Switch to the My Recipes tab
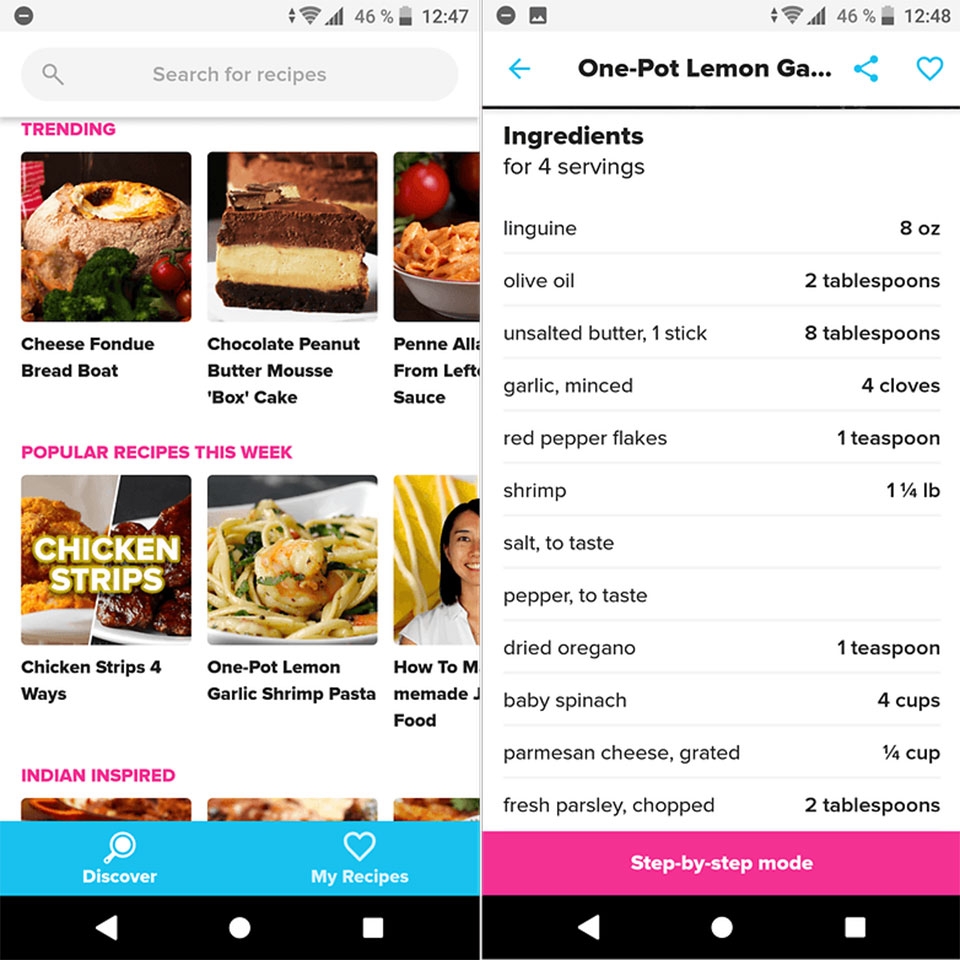 pos(359,859)
